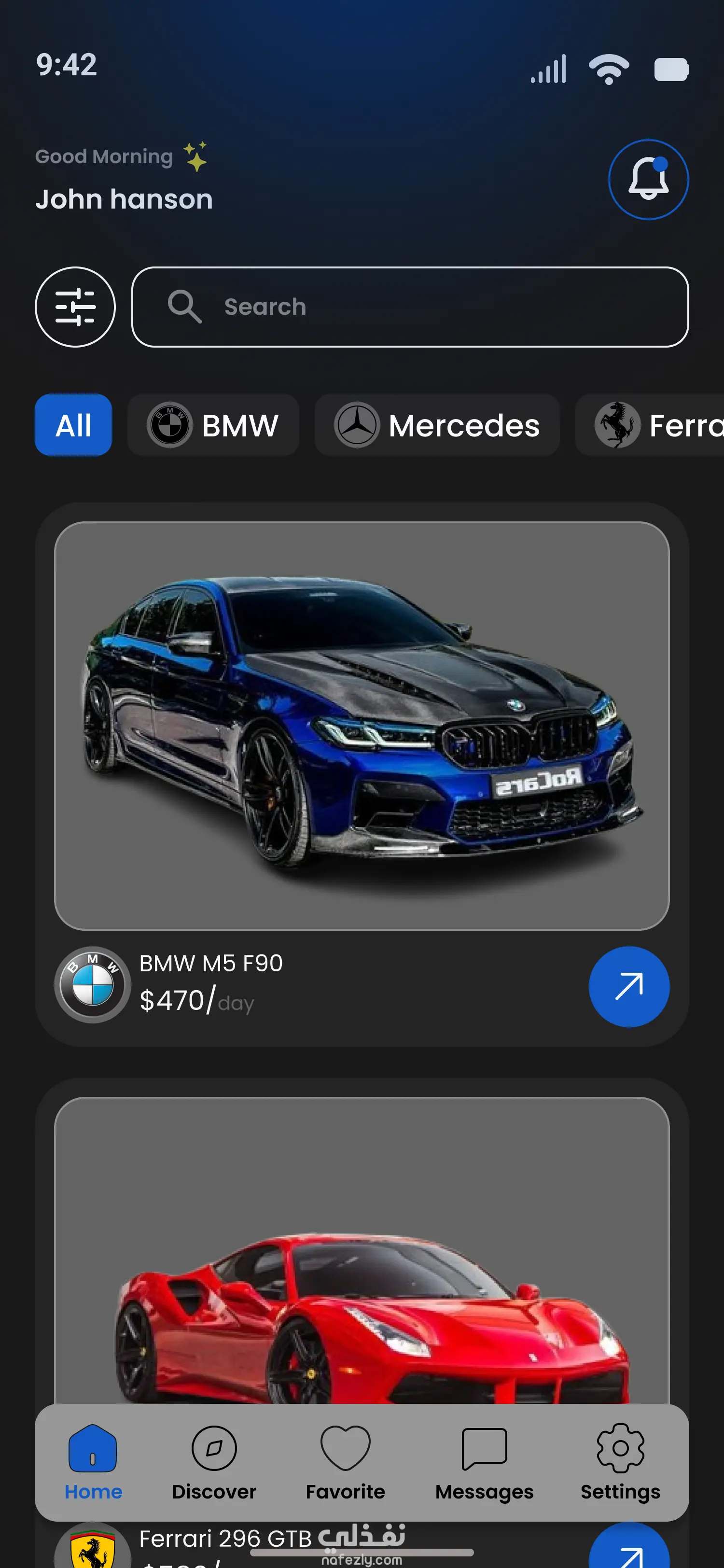
Task: Open the BMW M5 F90 car card
Action: pos(362,726)
